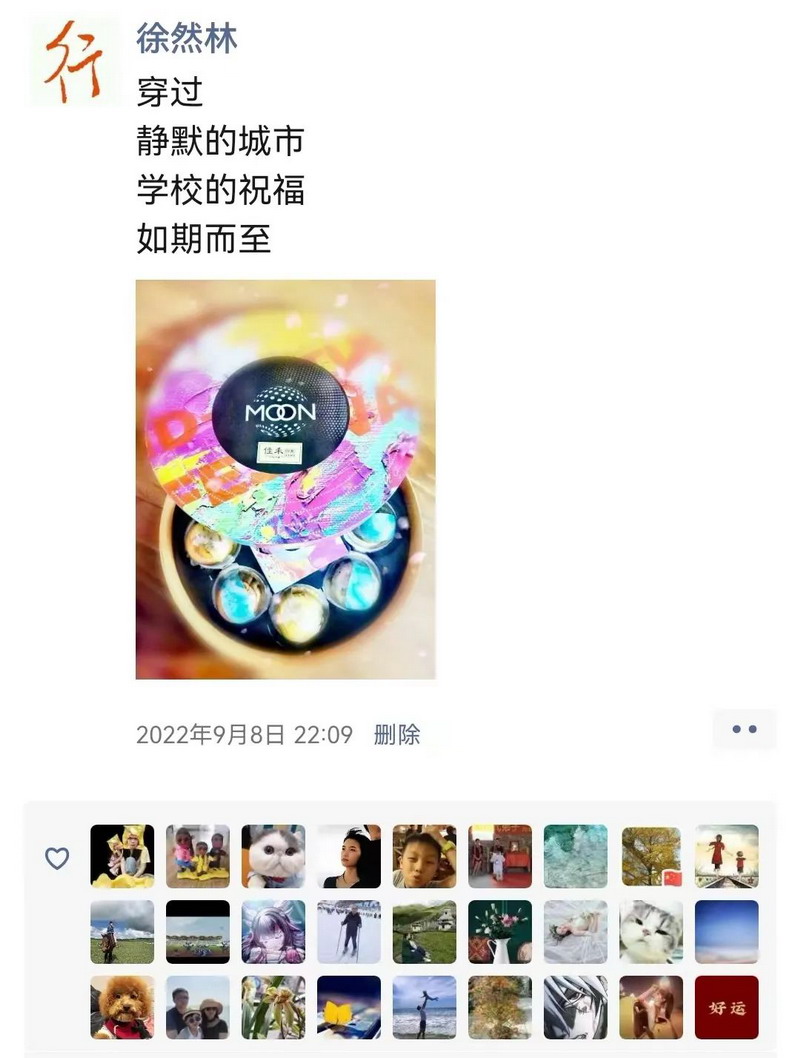Open the liker with the red 好运 avatar
This screenshot has width=800, height=1058.
[x=726, y=1007]
